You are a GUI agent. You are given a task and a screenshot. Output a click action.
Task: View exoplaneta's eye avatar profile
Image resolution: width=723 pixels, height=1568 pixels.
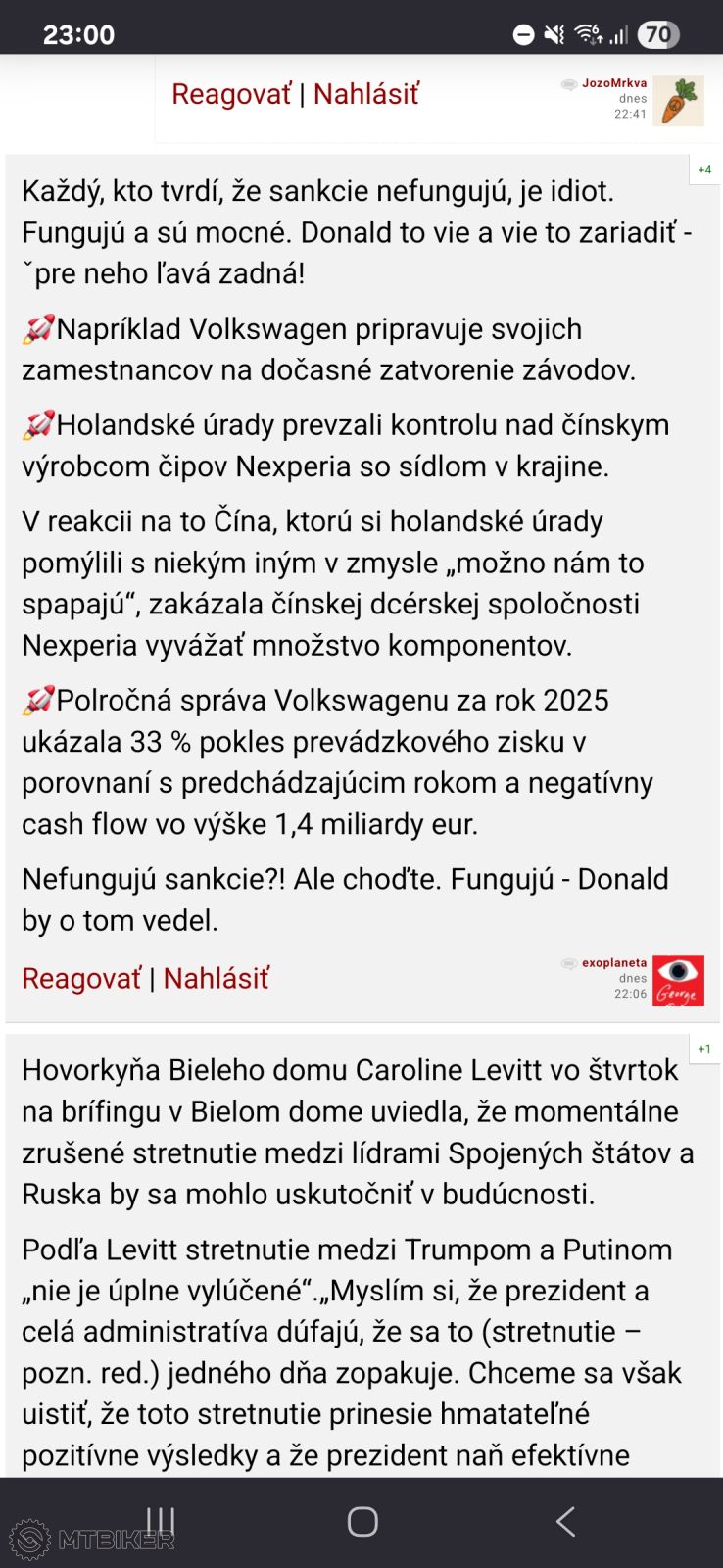coord(678,980)
